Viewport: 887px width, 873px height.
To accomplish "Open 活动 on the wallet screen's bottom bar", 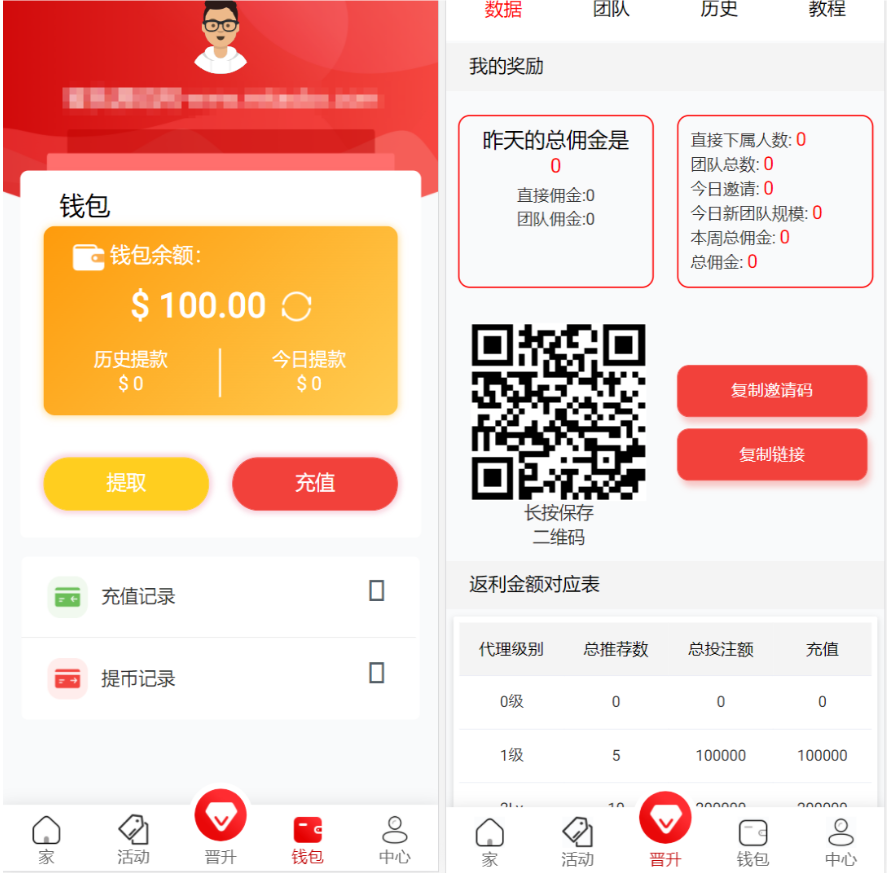I will click(133, 839).
